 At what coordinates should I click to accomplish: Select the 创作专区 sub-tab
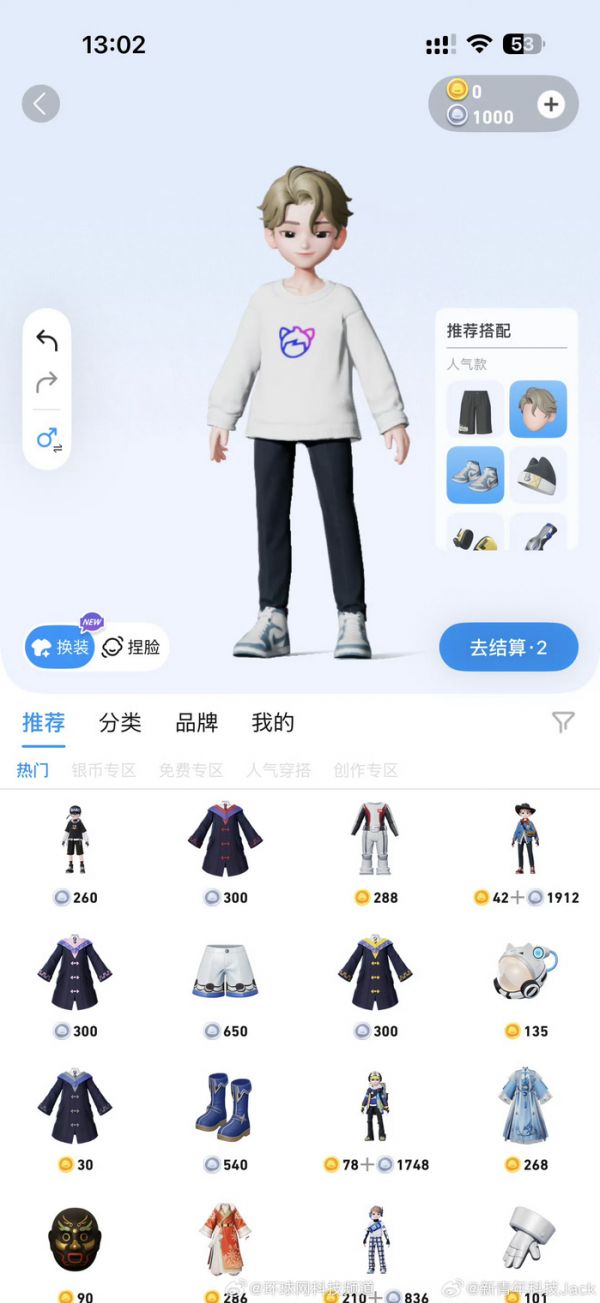point(365,770)
